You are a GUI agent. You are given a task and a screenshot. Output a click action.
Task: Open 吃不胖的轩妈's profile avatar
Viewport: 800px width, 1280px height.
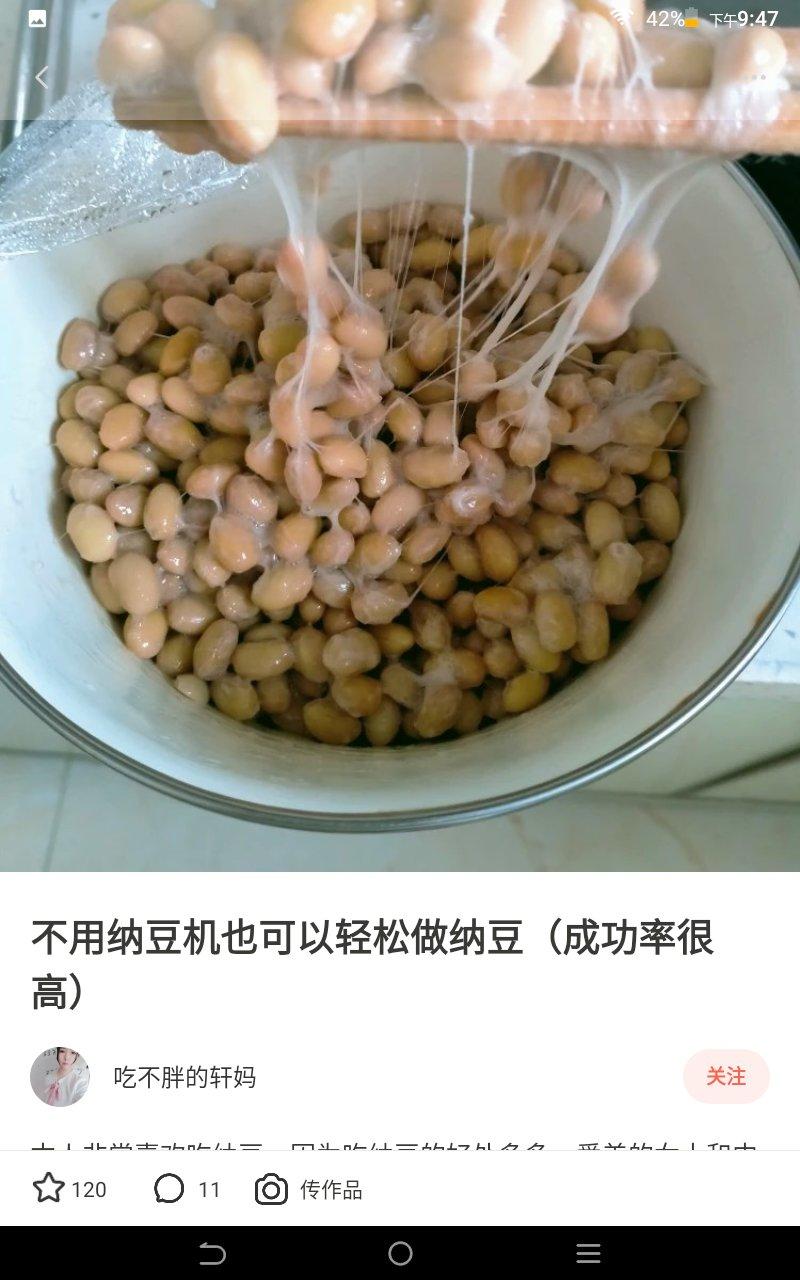pyautogui.click(x=60, y=1077)
